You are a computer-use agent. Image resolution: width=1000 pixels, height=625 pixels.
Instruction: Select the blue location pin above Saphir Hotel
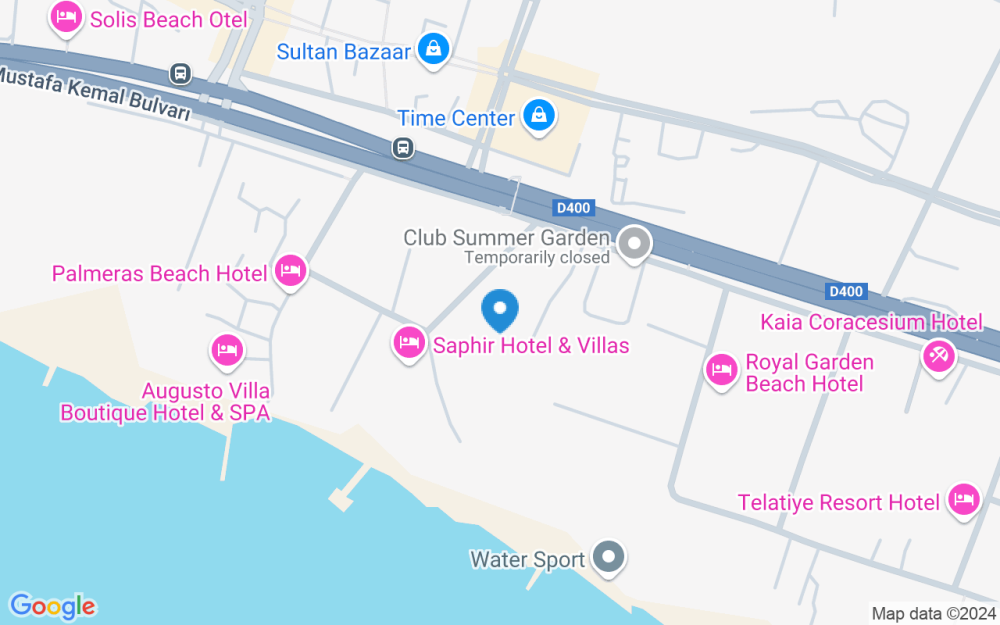[x=501, y=309]
